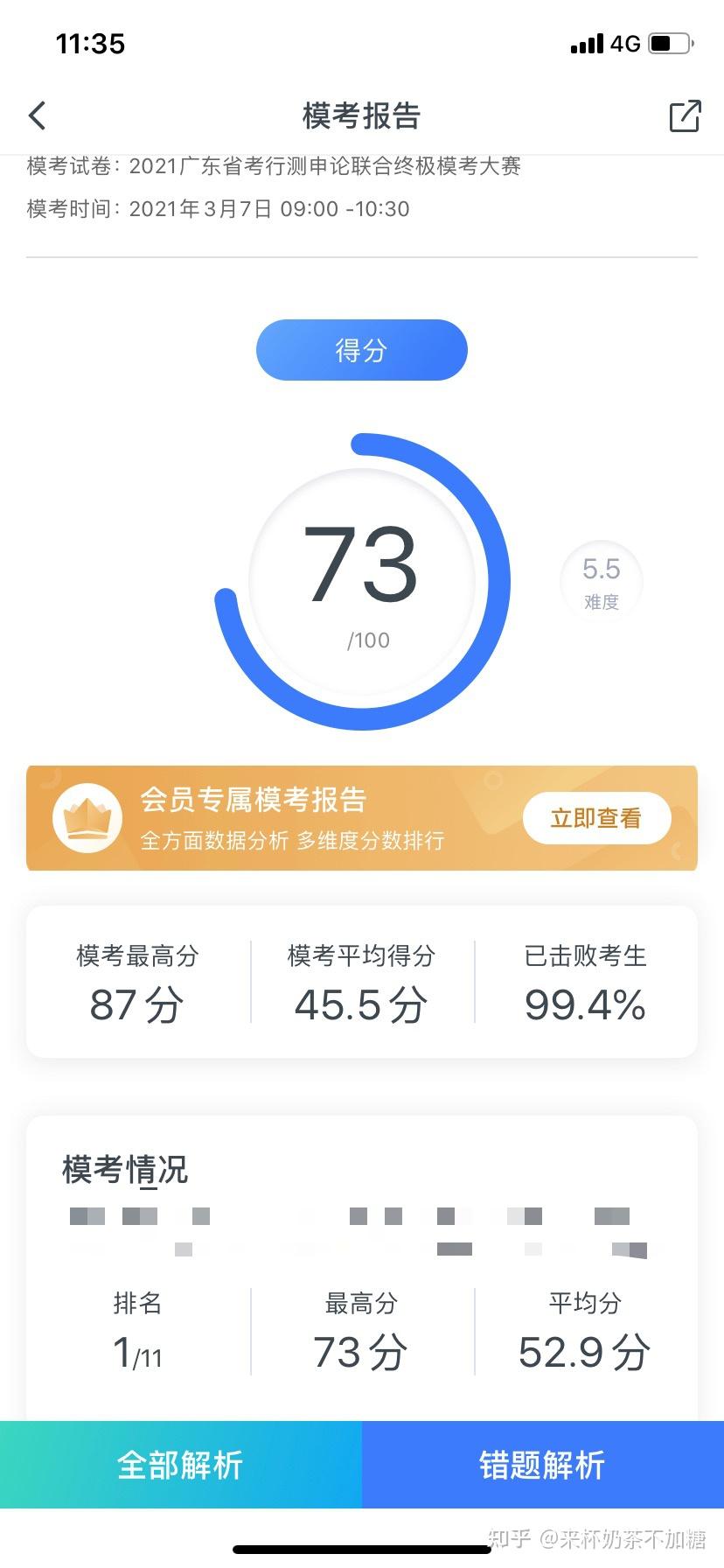Screen dimensions: 724x1568
Task: Tap the 得分 pill button
Action: pos(362,350)
